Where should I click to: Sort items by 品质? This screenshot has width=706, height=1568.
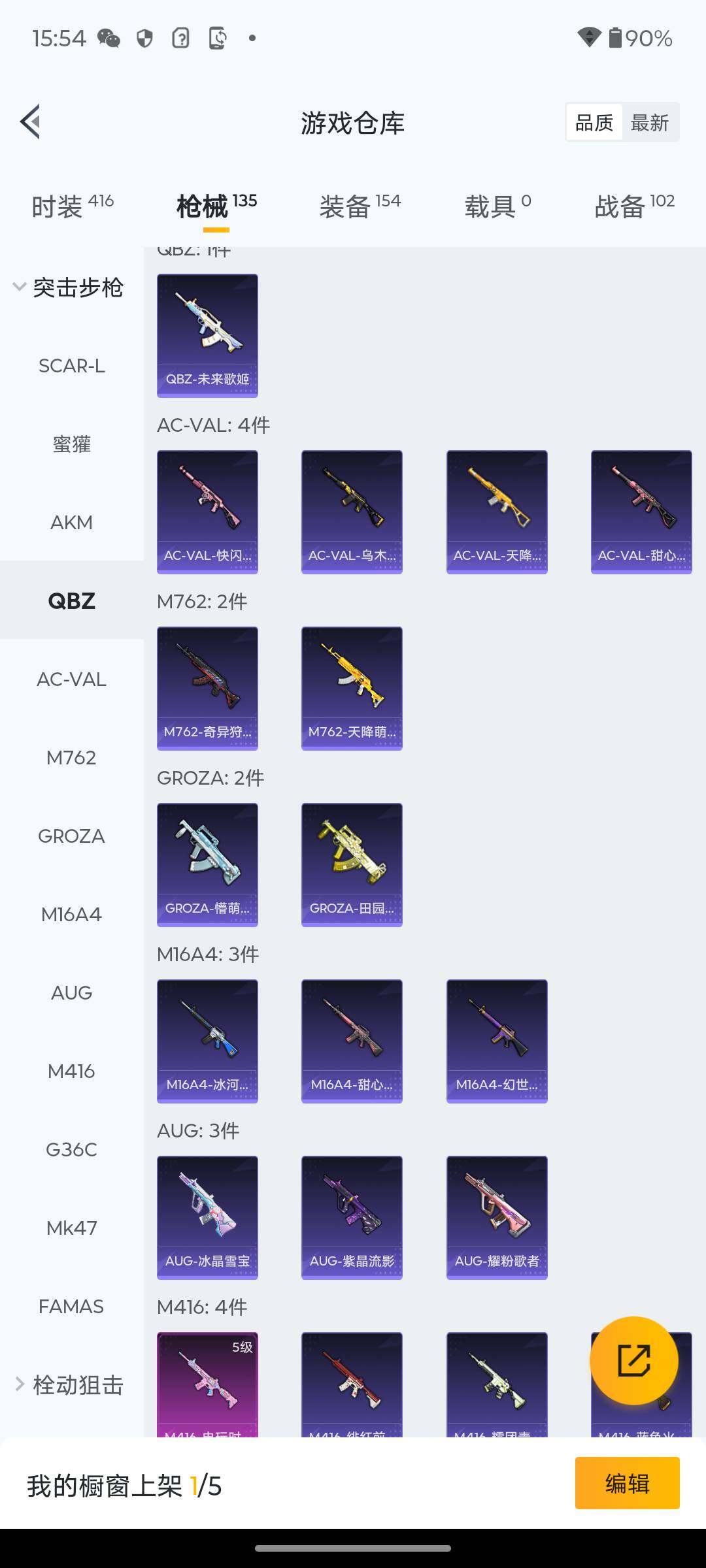click(594, 122)
